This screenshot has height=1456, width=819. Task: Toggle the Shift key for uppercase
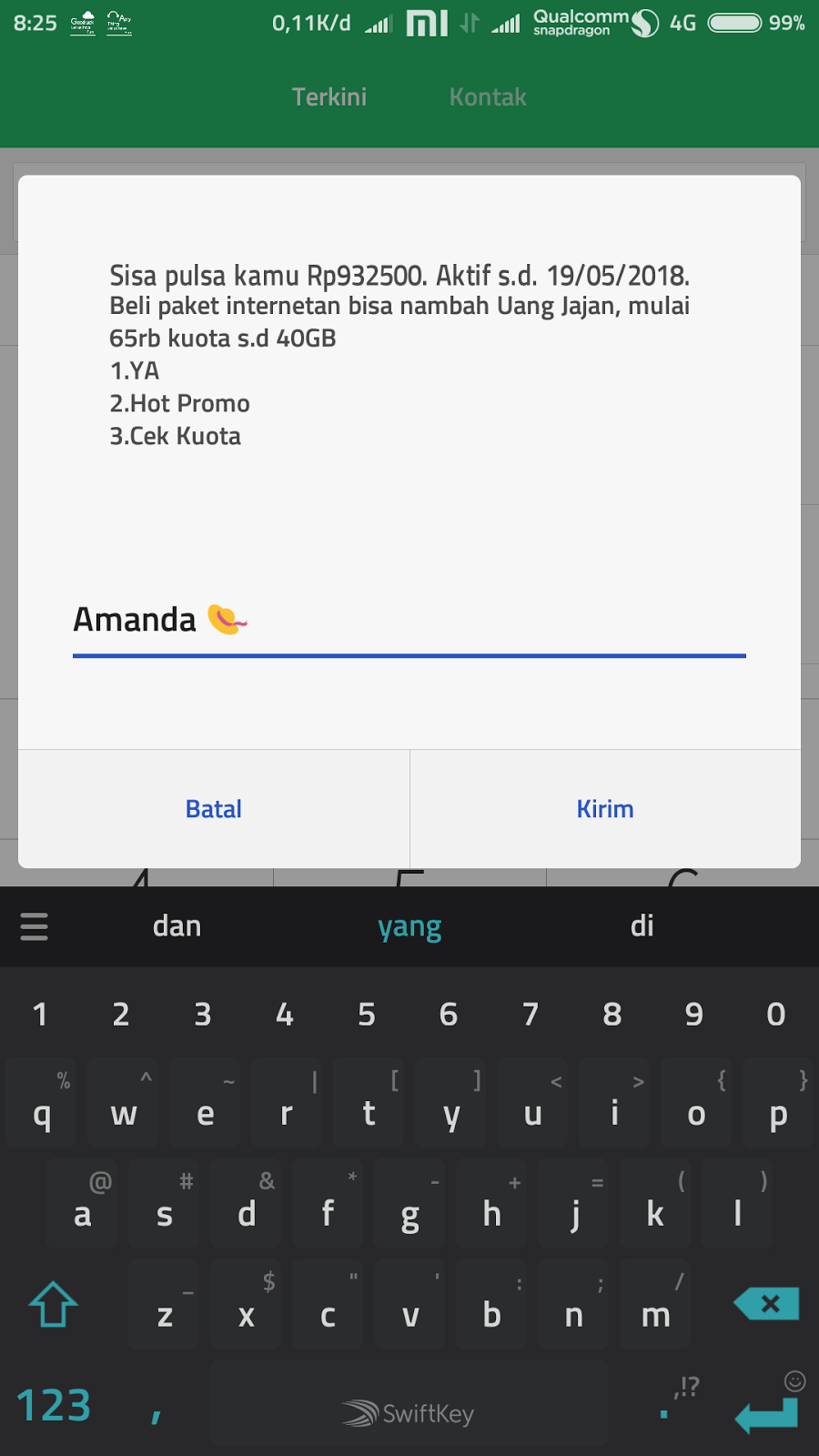52,1304
